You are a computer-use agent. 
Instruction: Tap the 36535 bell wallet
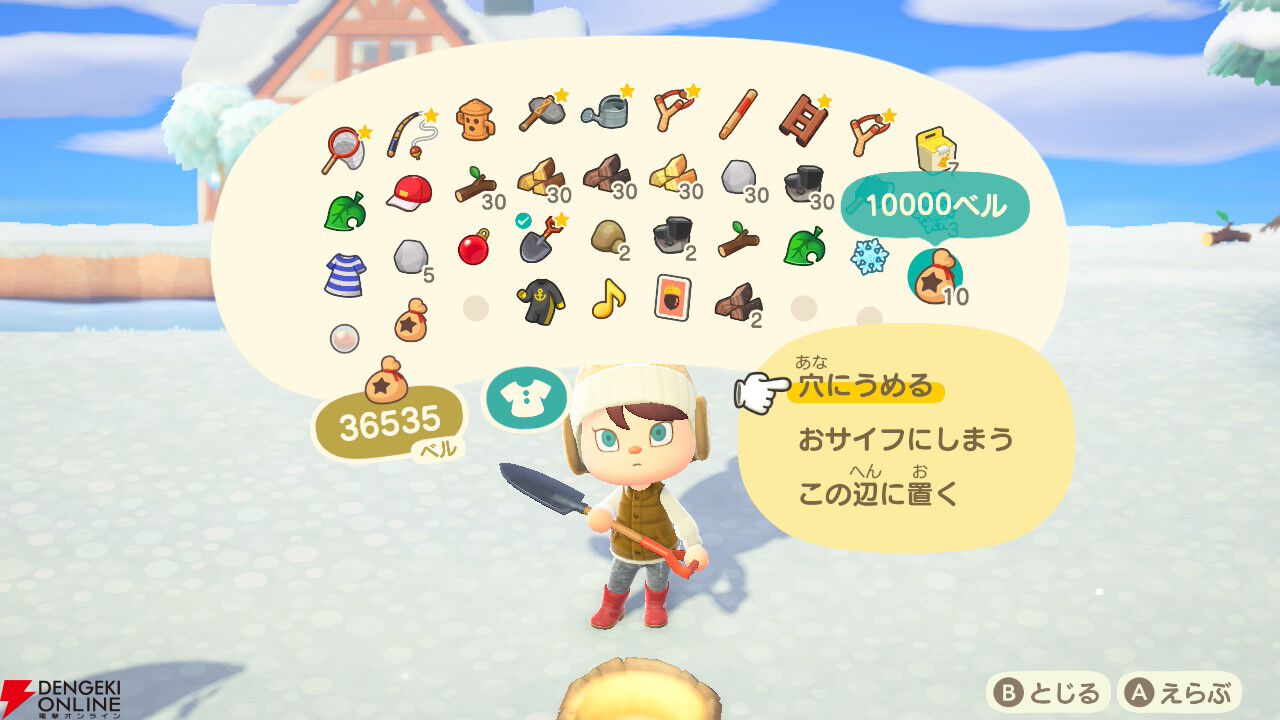(391, 423)
